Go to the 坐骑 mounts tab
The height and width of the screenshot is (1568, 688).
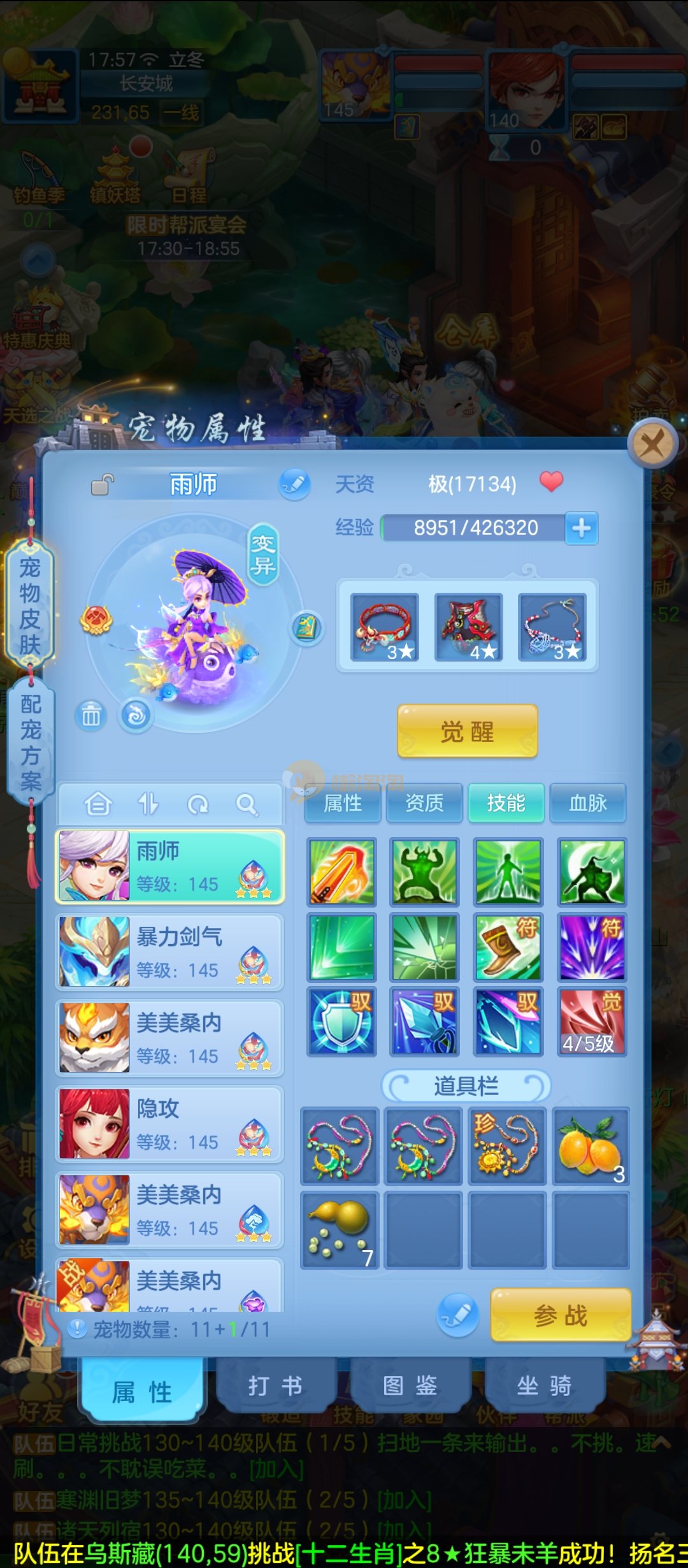pos(544,1386)
